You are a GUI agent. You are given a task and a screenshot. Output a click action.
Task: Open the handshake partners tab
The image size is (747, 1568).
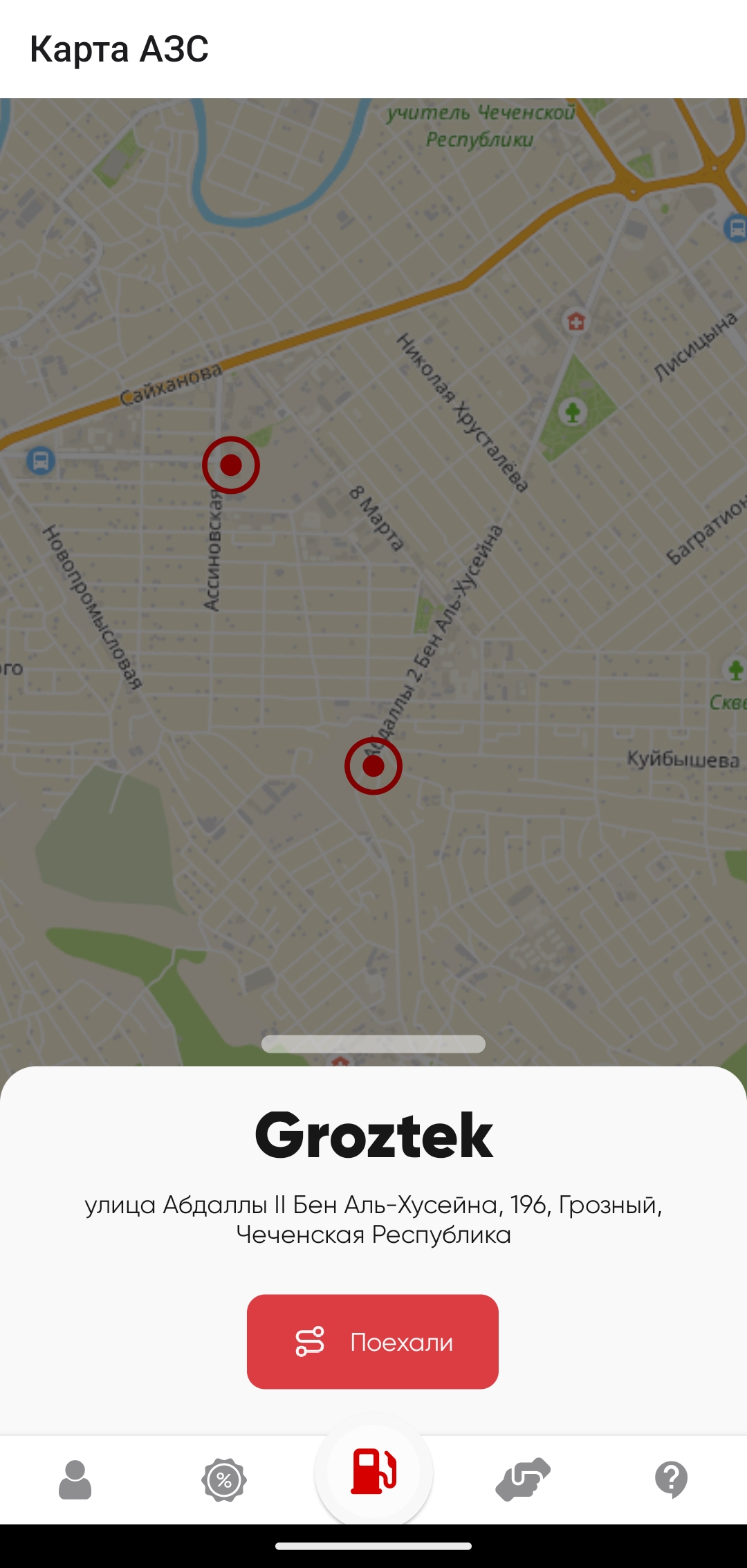tap(523, 1479)
